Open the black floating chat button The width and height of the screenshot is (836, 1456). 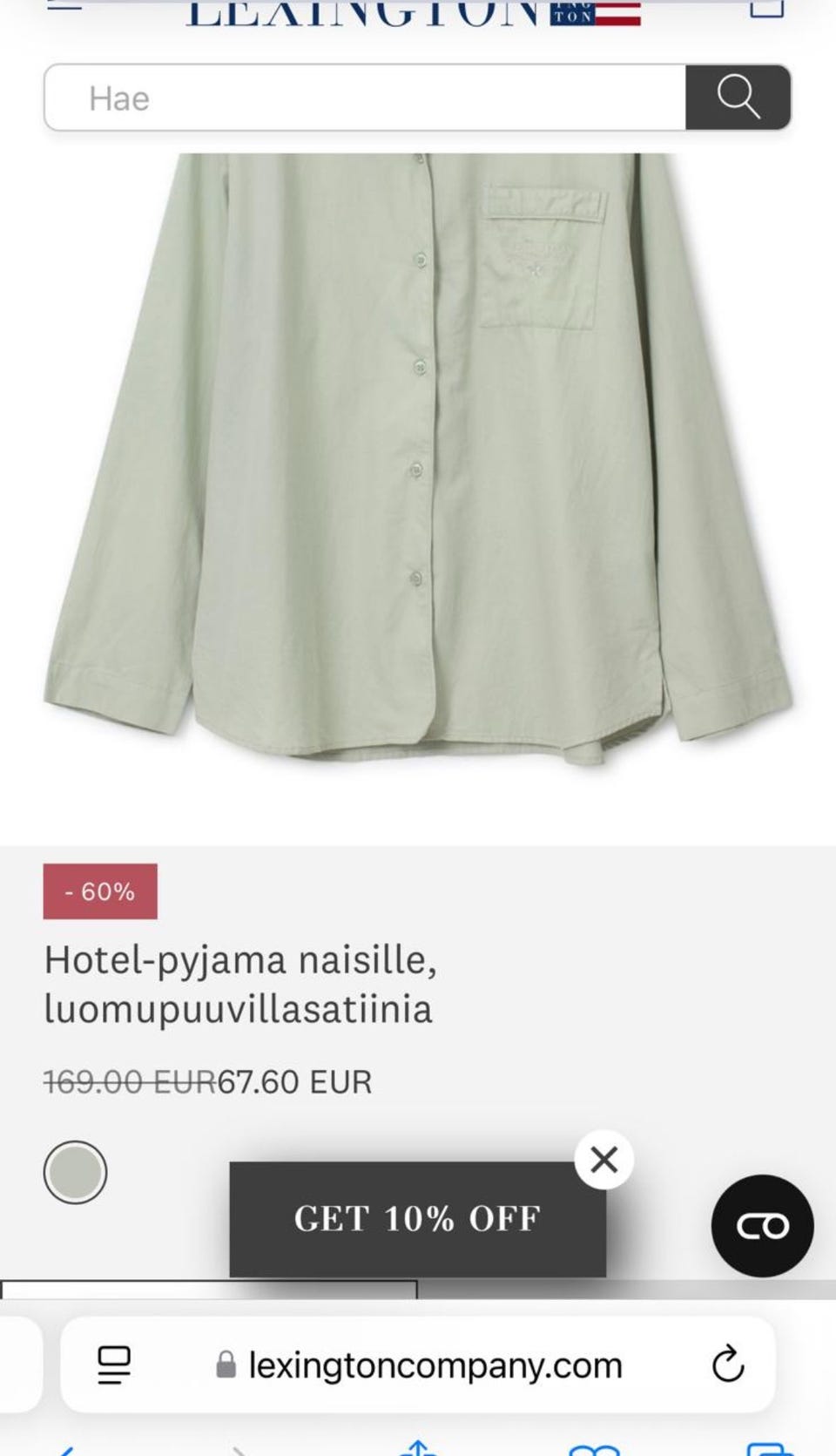click(x=762, y=1226)
